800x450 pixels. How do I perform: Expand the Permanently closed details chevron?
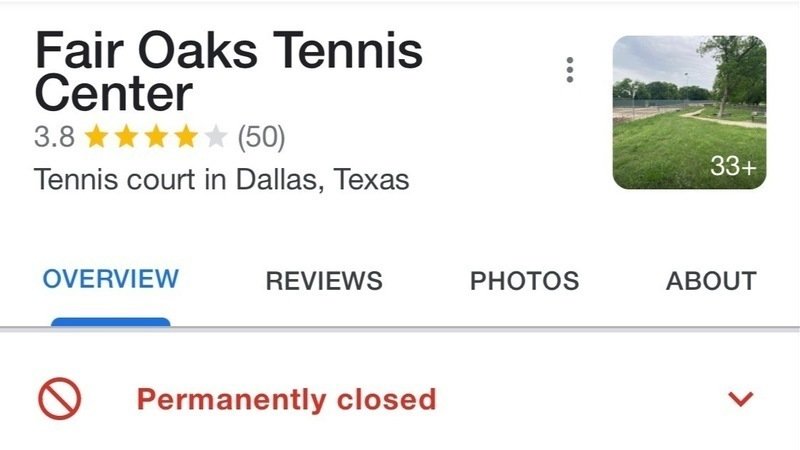740,399
